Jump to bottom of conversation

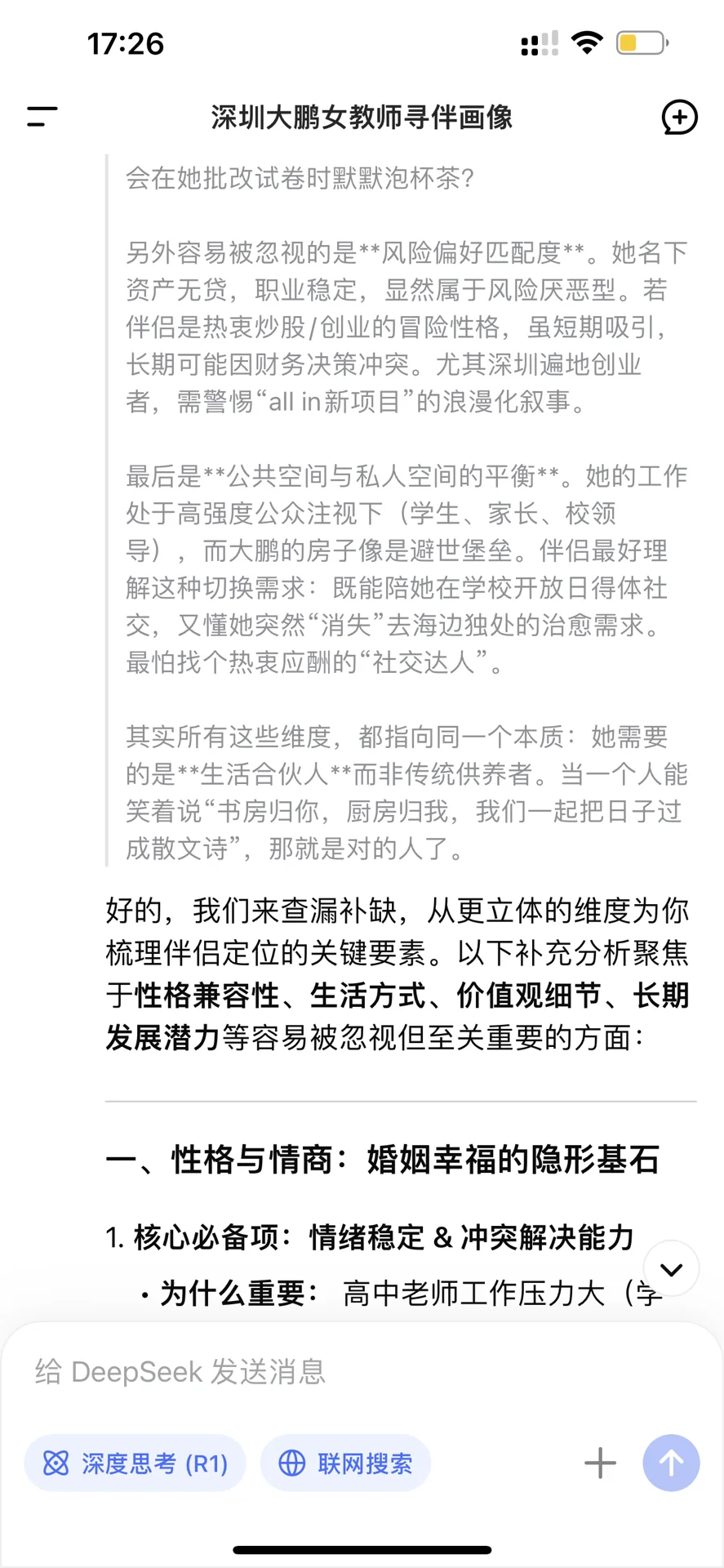[671, 1269]
